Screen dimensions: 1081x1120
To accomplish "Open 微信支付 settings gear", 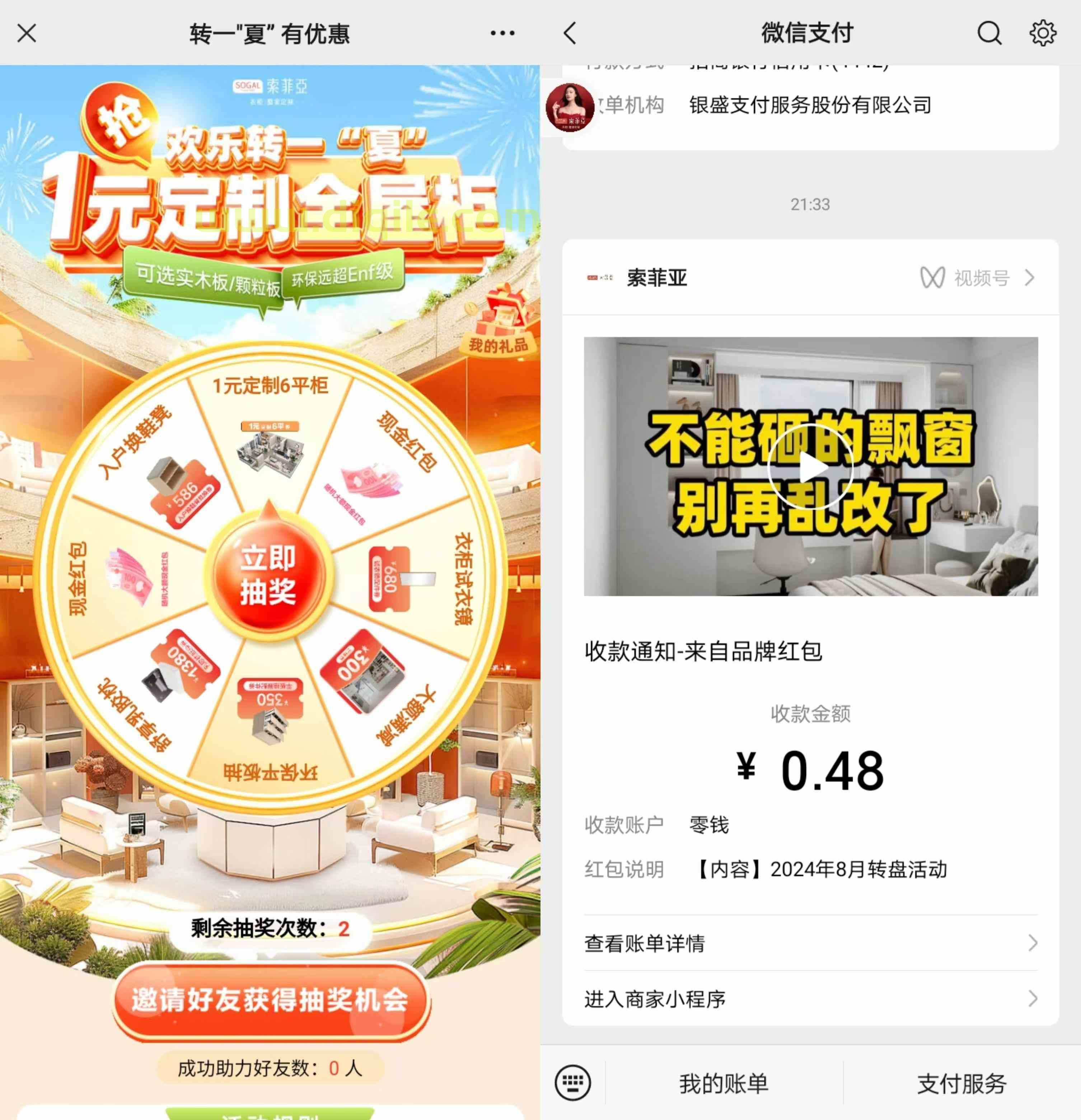I will pyautogui.click(x=1043, y=33).
